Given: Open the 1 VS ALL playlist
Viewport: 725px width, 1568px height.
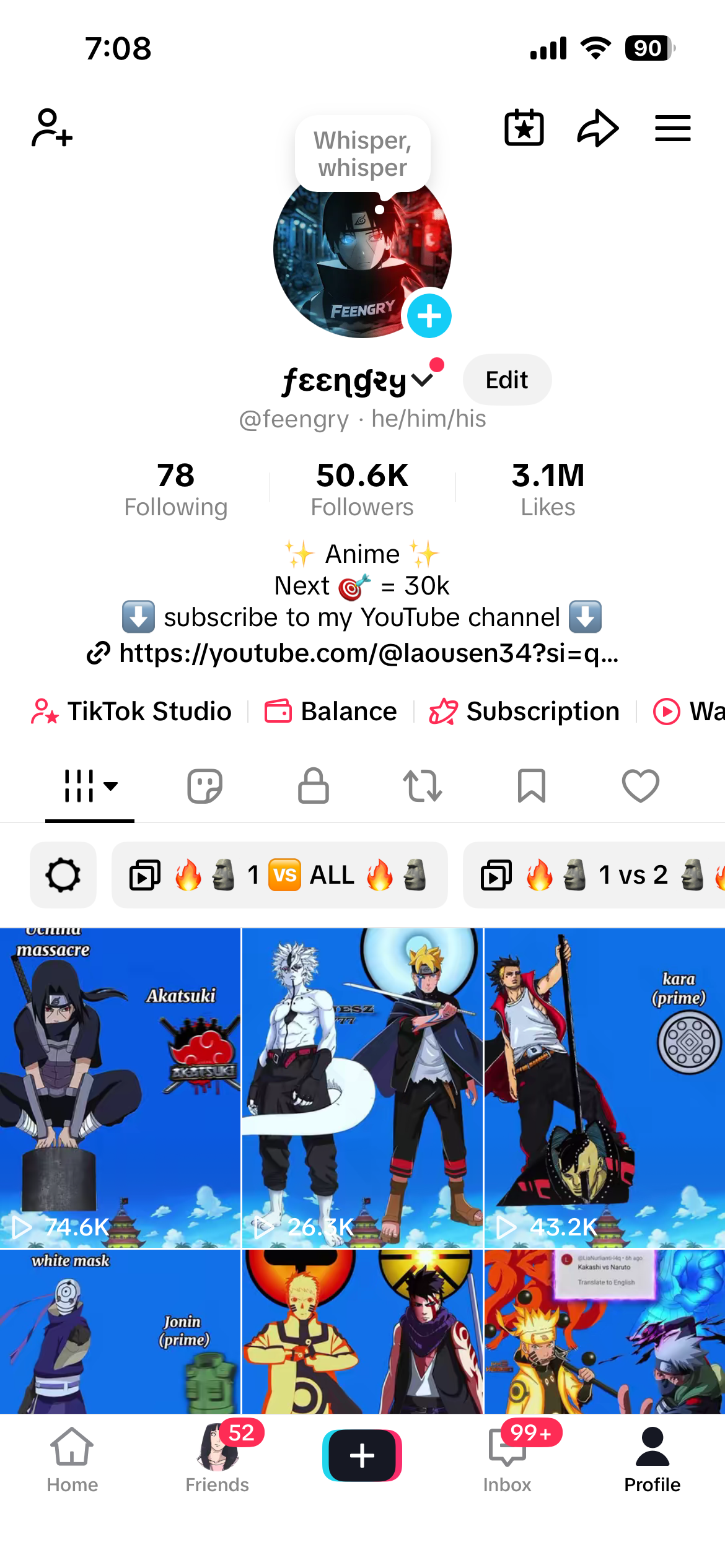Looking at the screenshot, I should 279,875.
